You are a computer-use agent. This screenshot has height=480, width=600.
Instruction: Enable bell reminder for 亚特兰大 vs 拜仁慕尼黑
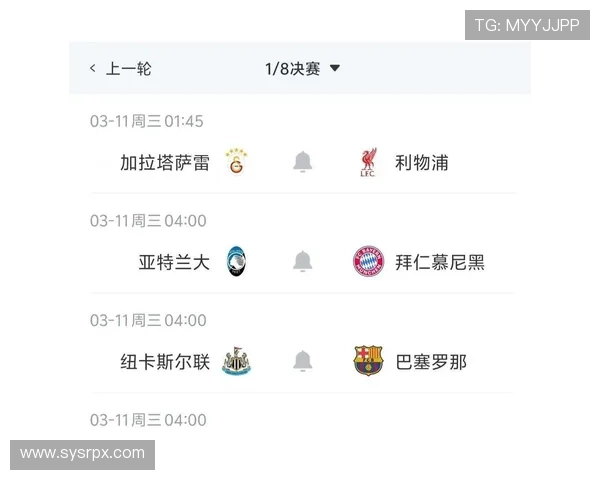point(302,262)
